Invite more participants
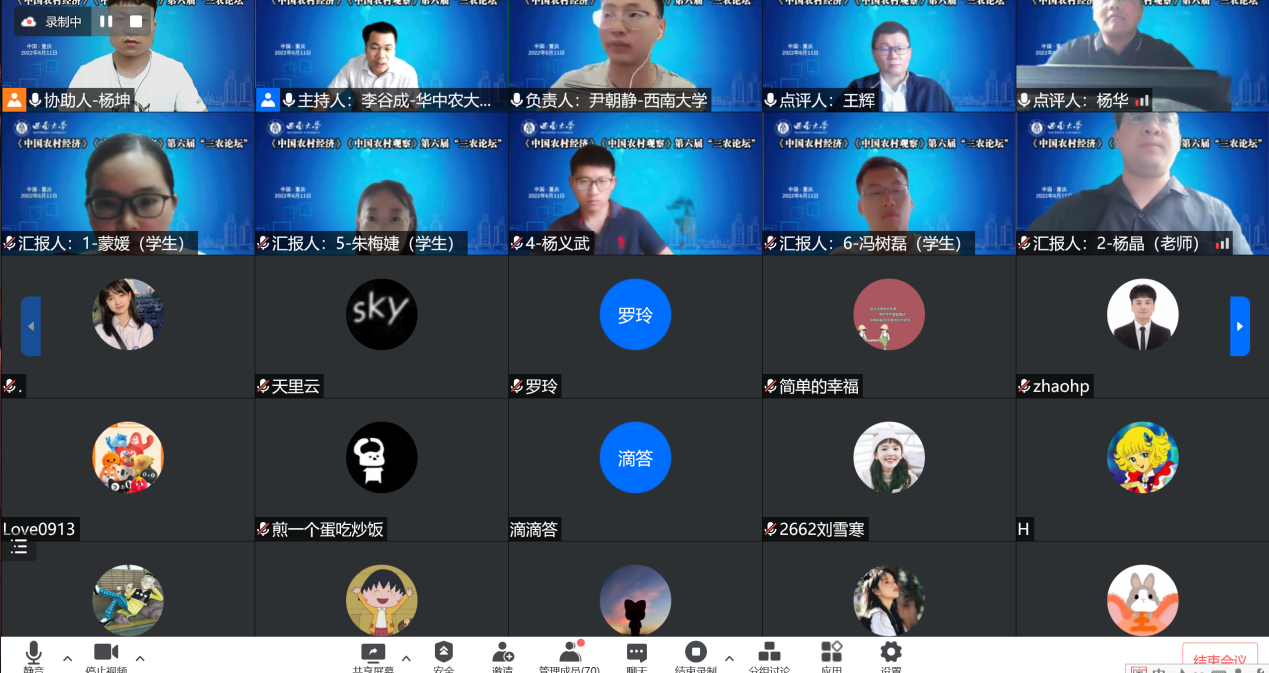The height and width of the screenshot is (673, 1269). coord(503,655)
